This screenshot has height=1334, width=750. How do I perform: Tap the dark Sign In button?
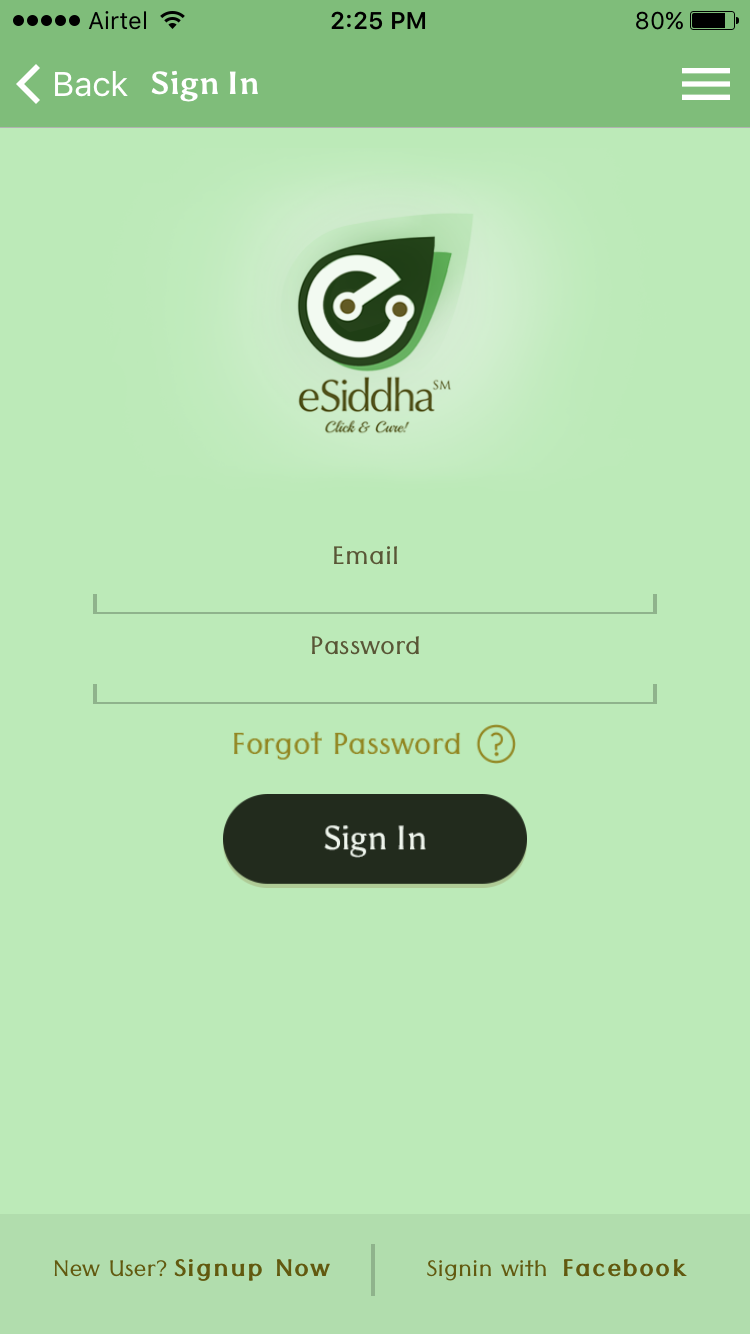(x=374, y=839)
